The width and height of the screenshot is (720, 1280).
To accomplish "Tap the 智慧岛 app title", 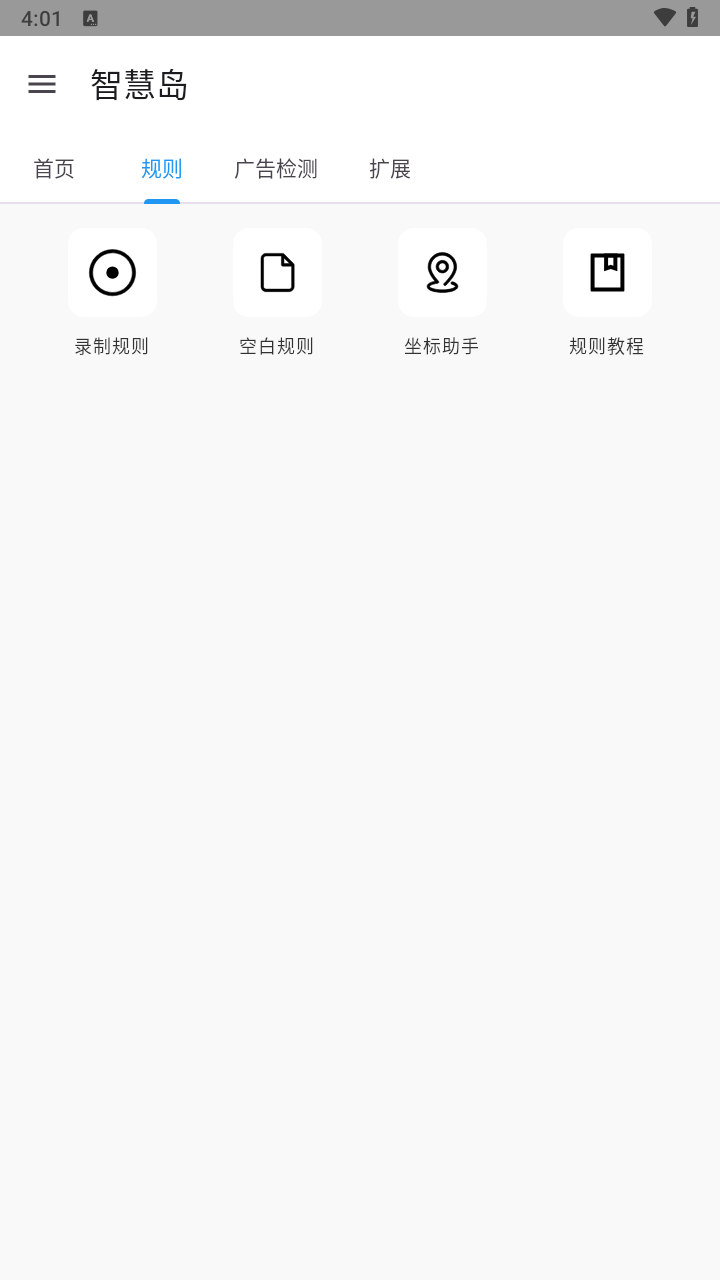I will 139,84.
